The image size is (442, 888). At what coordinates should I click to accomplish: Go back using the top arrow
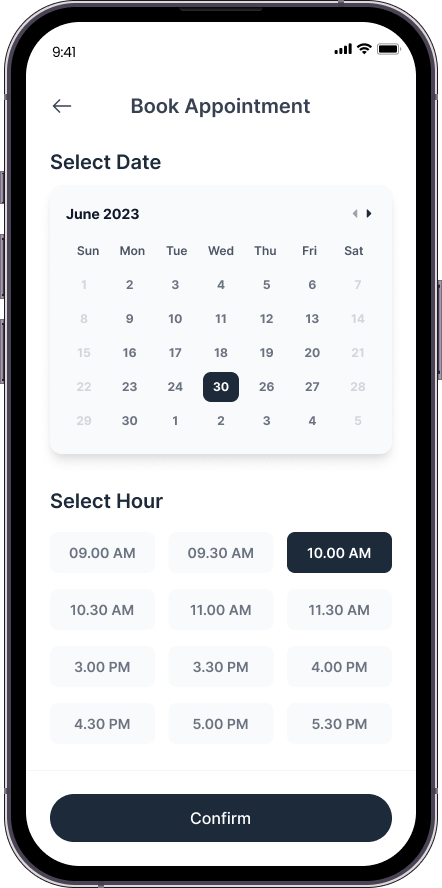click(62, 106)
